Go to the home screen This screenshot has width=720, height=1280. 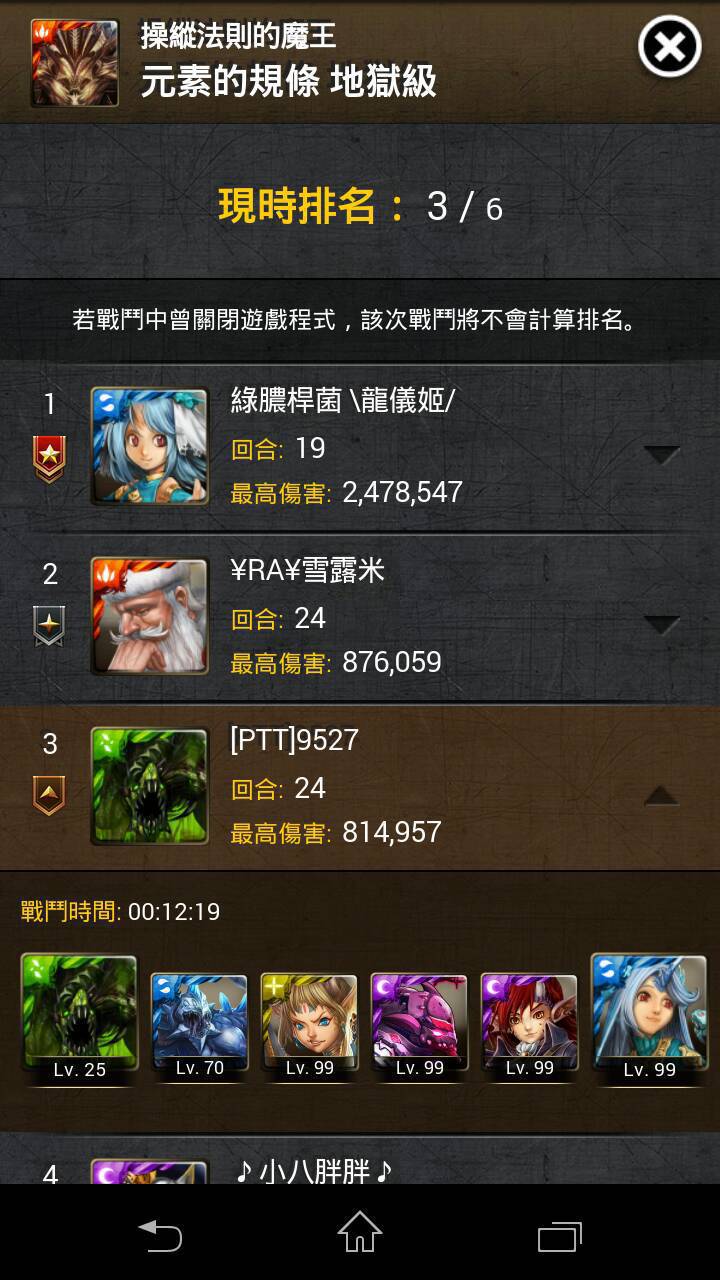point(360,1232)
